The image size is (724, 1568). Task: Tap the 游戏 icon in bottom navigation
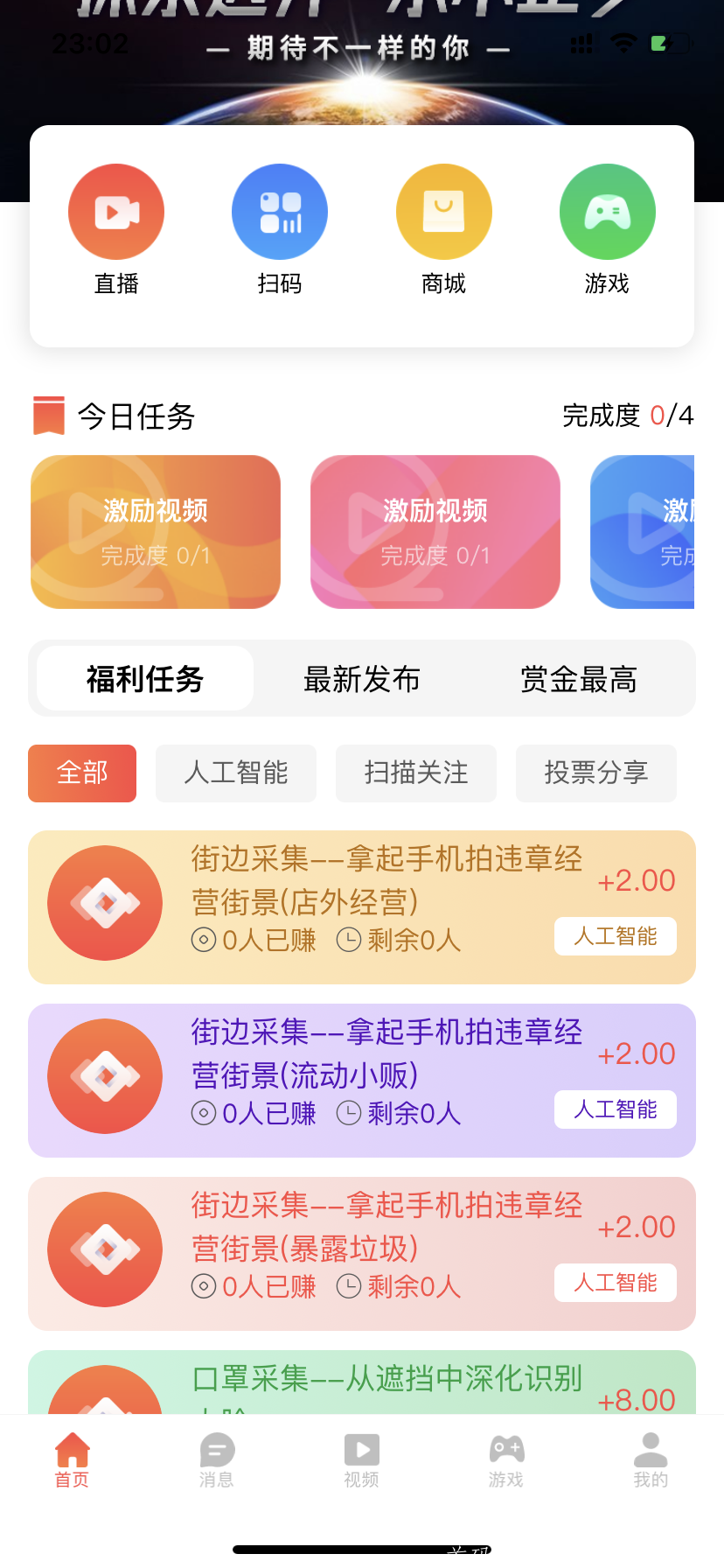[x=506, y=1455]
